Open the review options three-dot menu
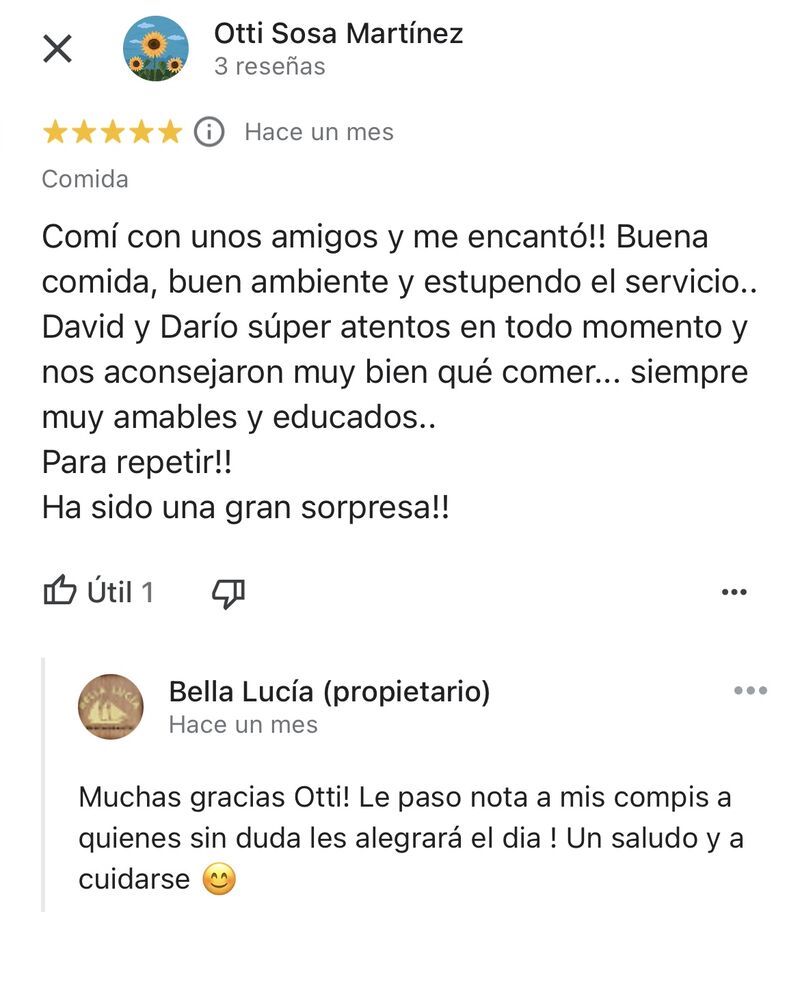This screenshot has height=983, width=800. point(736,590)
